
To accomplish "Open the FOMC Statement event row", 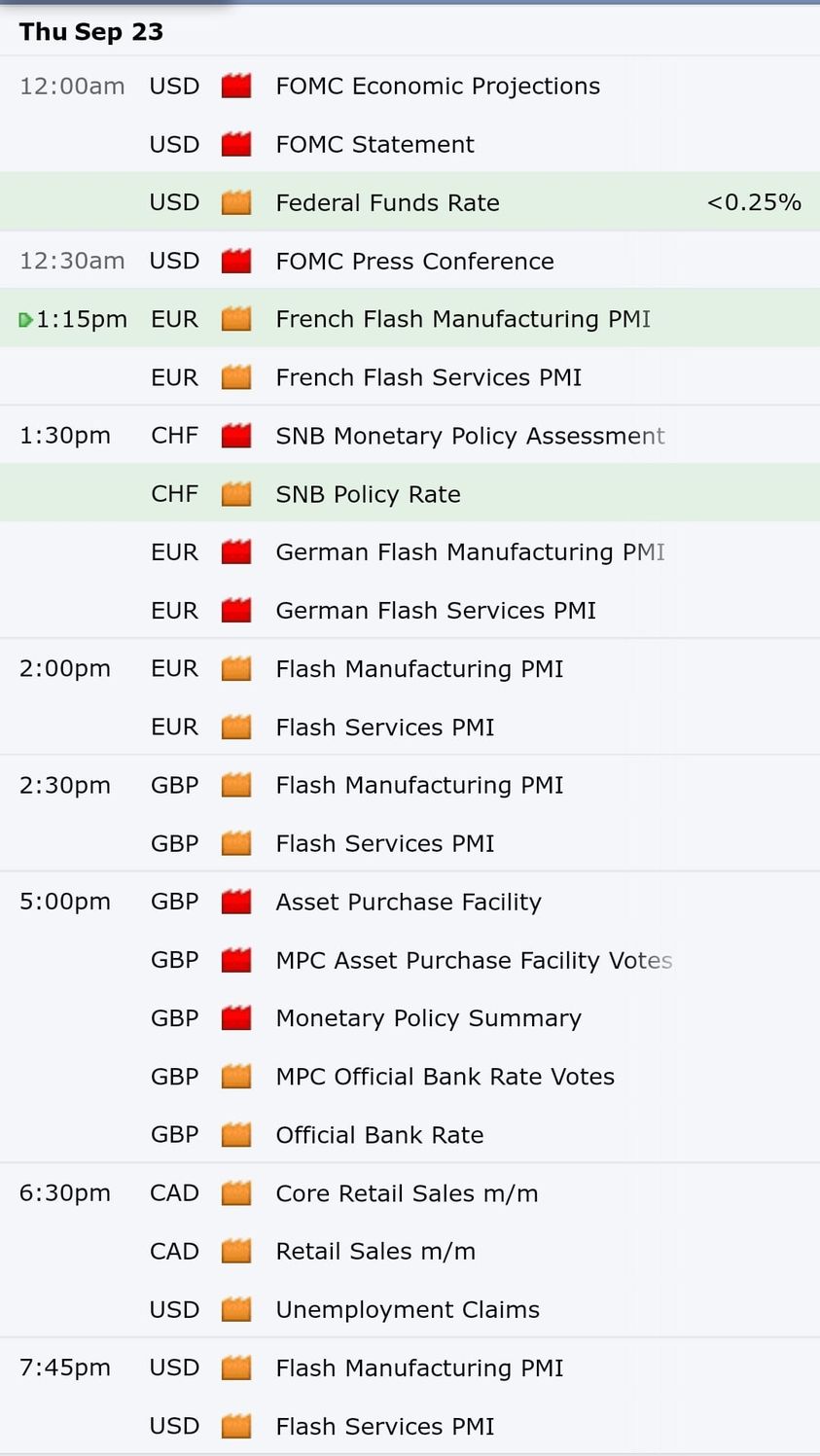I will coord(410,144).
